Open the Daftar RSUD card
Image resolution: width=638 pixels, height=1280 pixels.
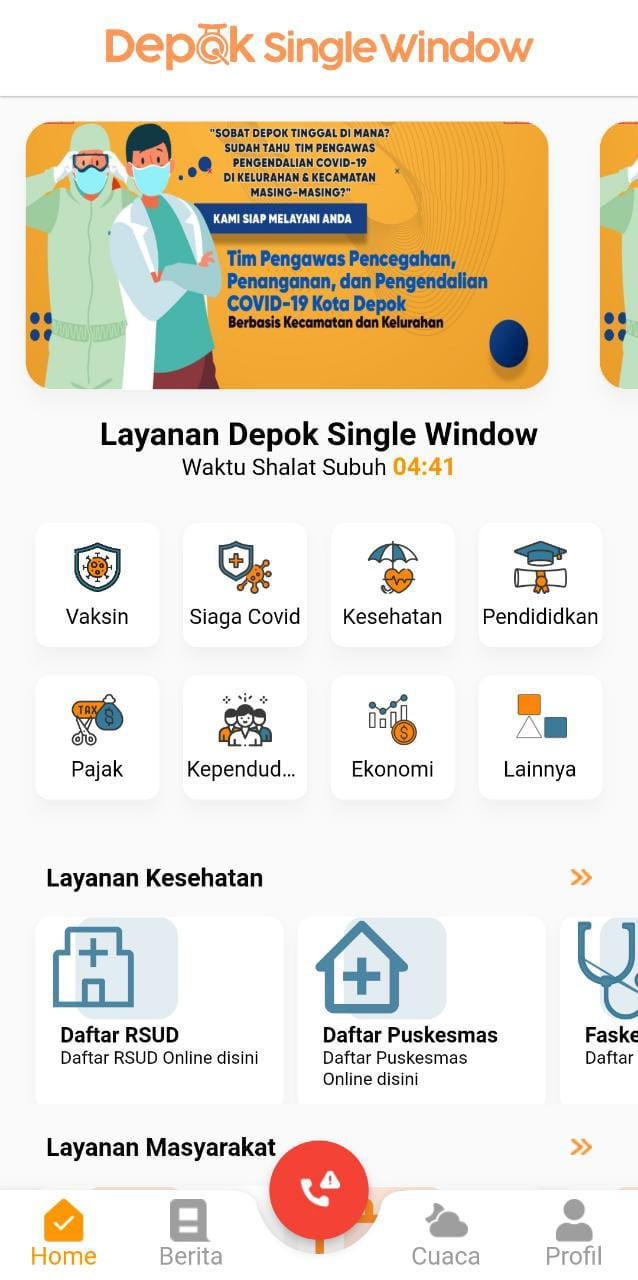159,1010
